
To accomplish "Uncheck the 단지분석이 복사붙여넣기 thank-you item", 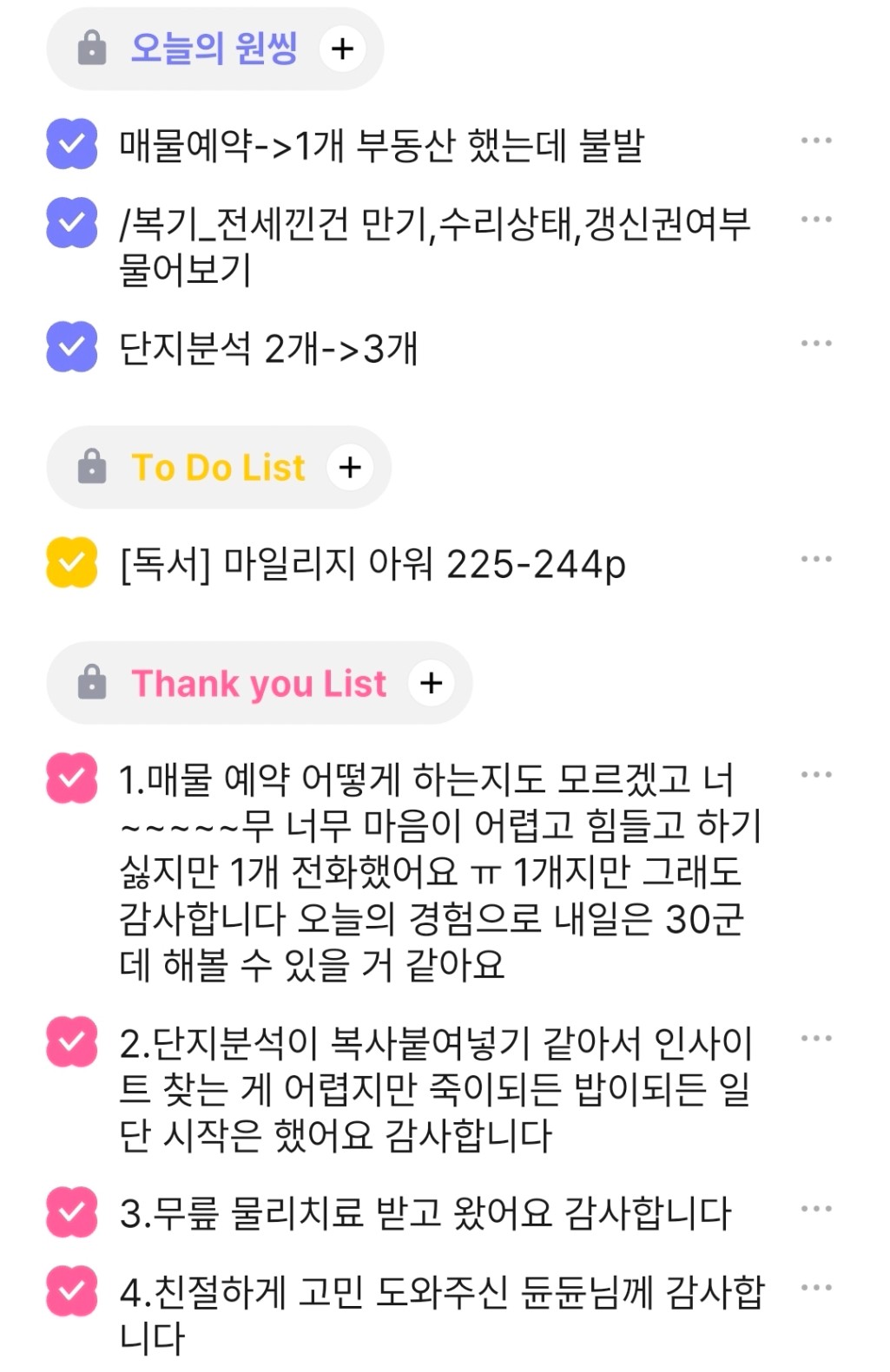I will [x=72, y=1041].
